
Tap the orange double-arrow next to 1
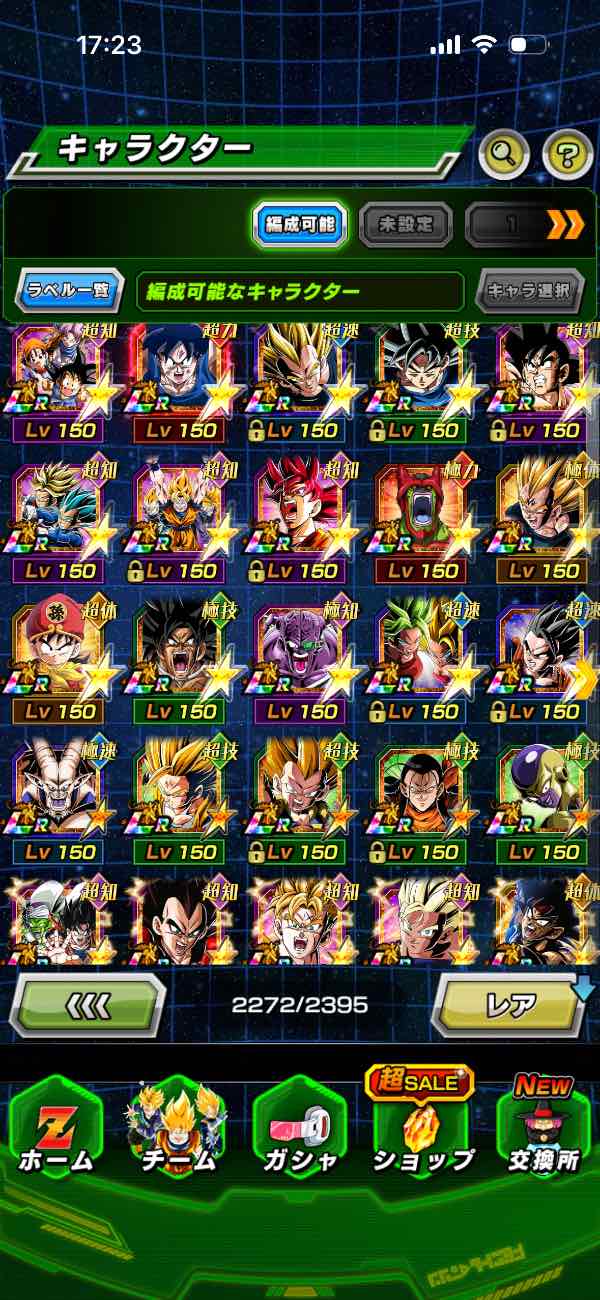point(565,224)
